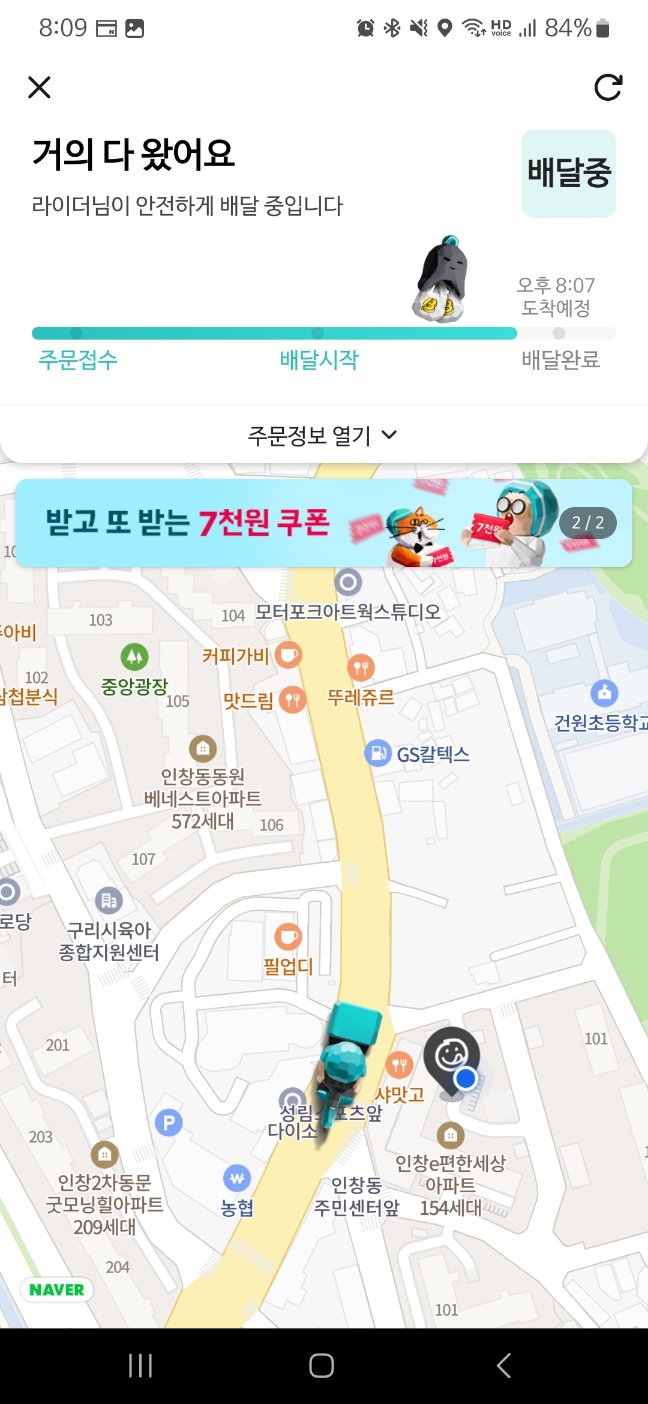Close the delivery tracking screen
The height and width of the screenshot is (1404, 648).
39,88
